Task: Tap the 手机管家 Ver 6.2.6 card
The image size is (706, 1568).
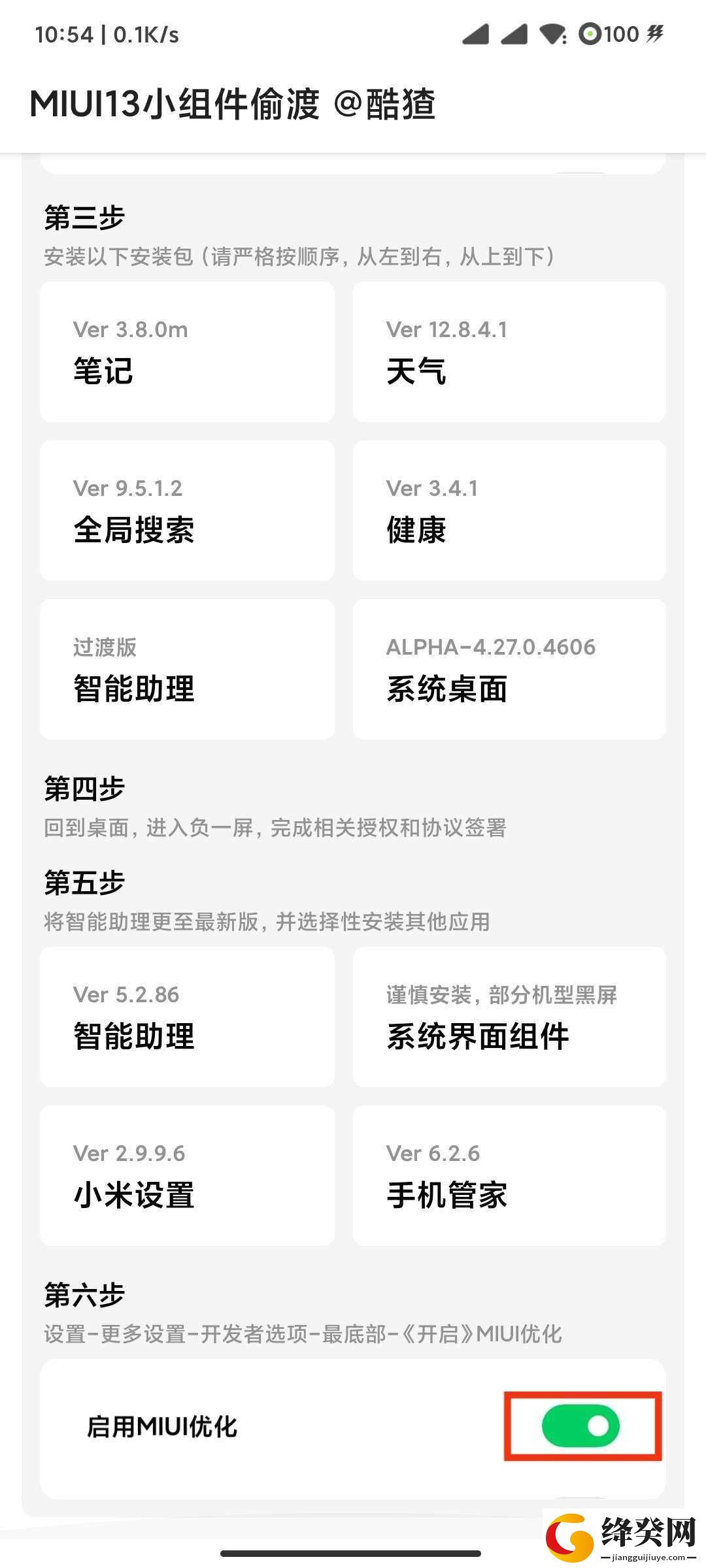Action: click(x=509, y=1175)
